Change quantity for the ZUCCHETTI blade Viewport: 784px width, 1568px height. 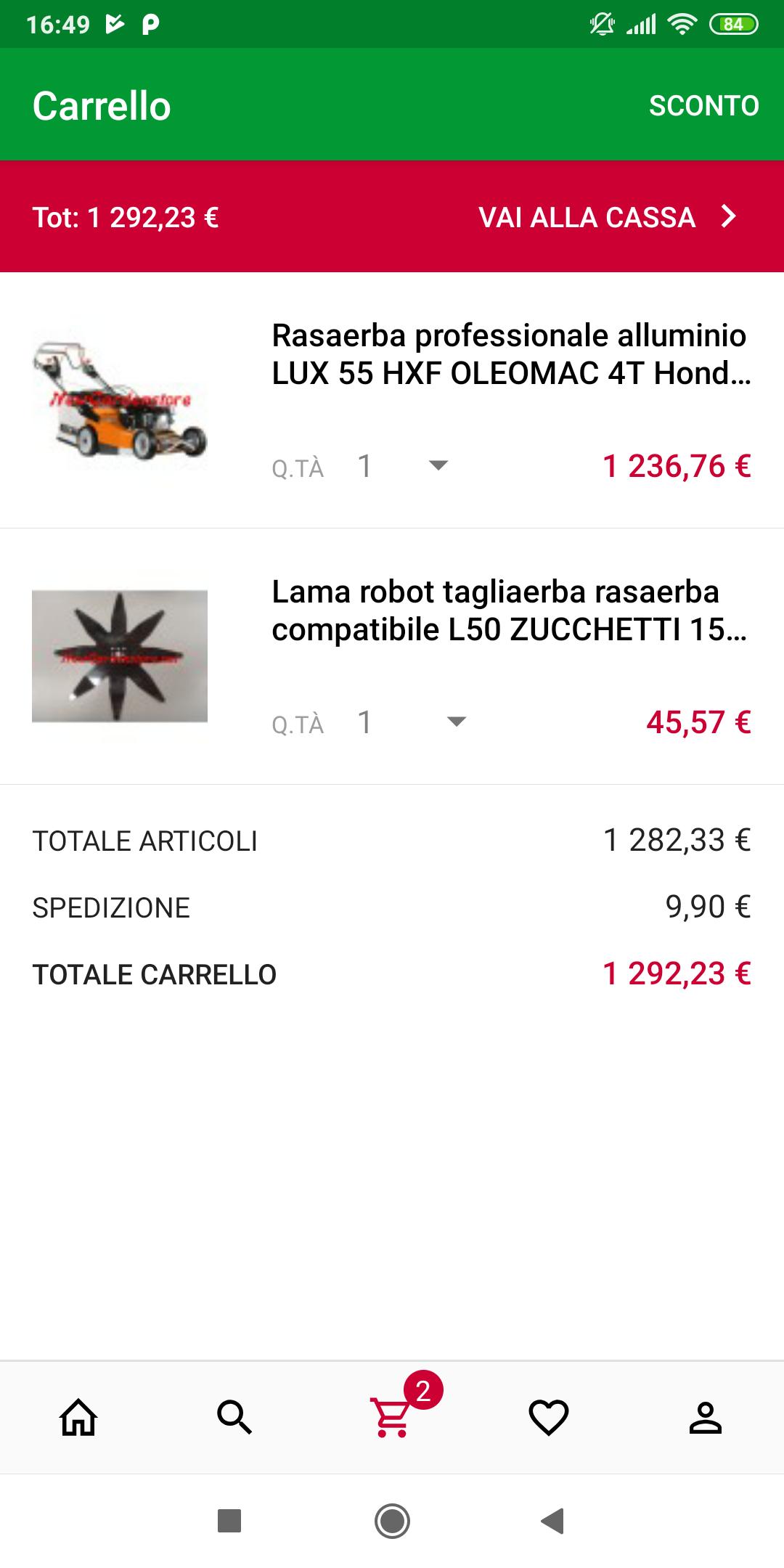pyautogui.click(x=412, y=722)
